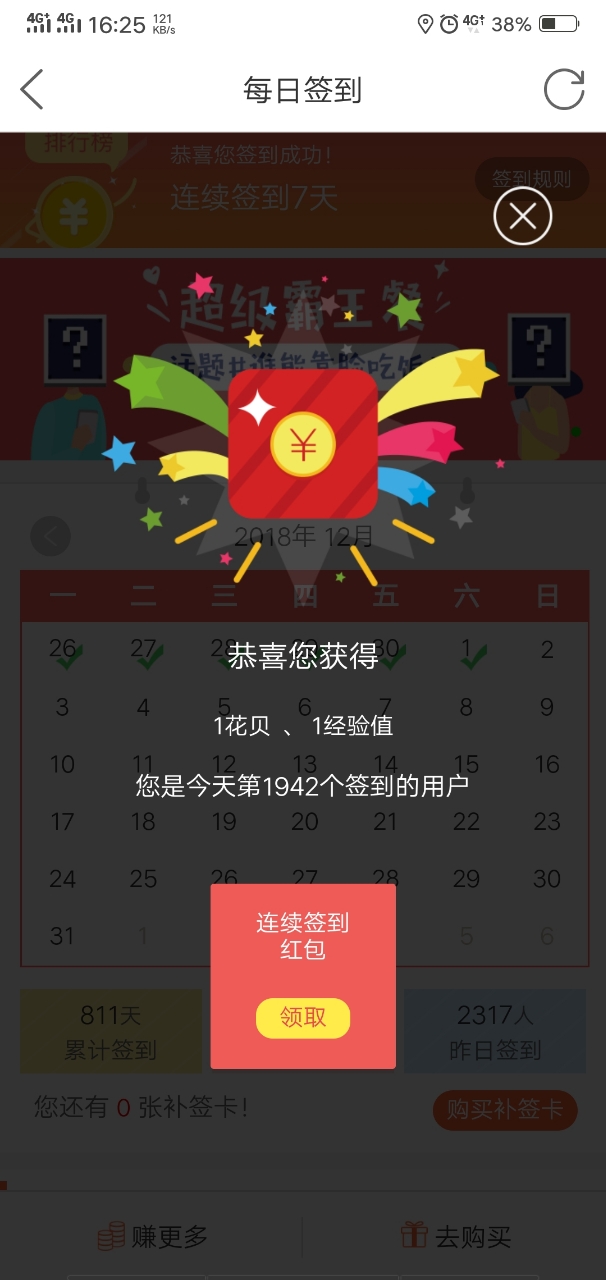This screenshot has height=1280, width=606.
Task: Tap the back arrow in the header
Action: click(33, 90)
